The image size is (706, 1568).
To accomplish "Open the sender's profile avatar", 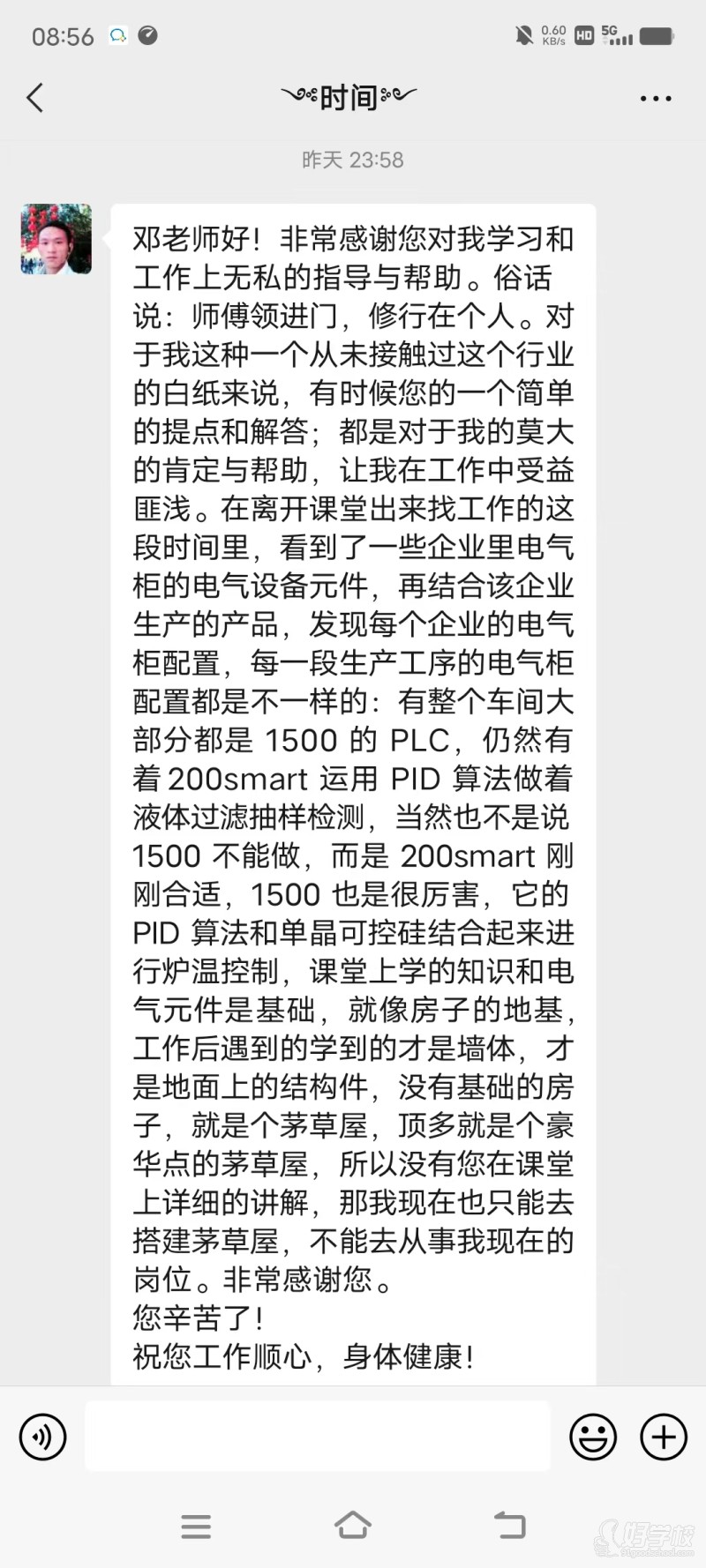I will pyautogui.click(x=56, y=239).
